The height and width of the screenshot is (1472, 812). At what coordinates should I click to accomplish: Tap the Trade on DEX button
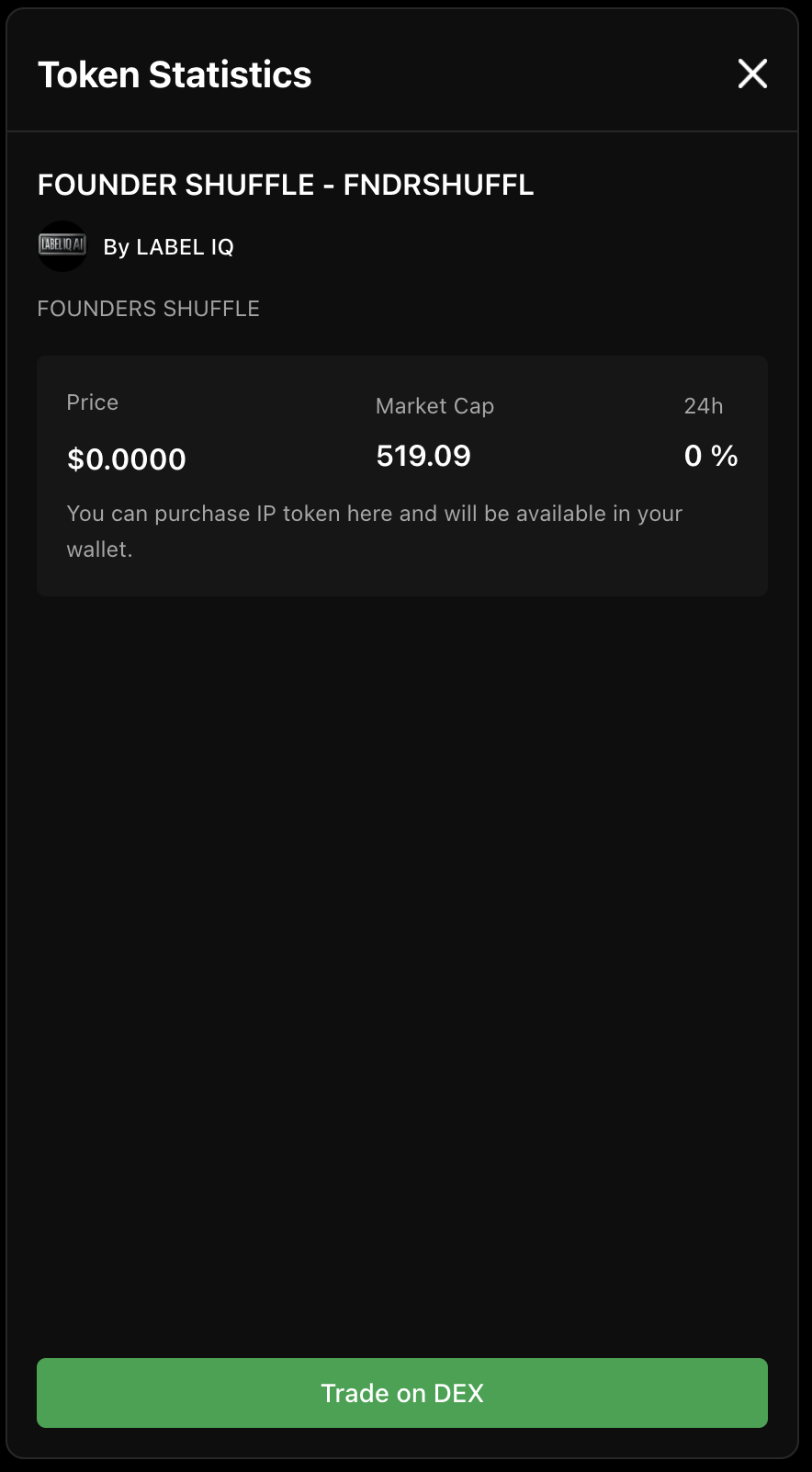402,1393
